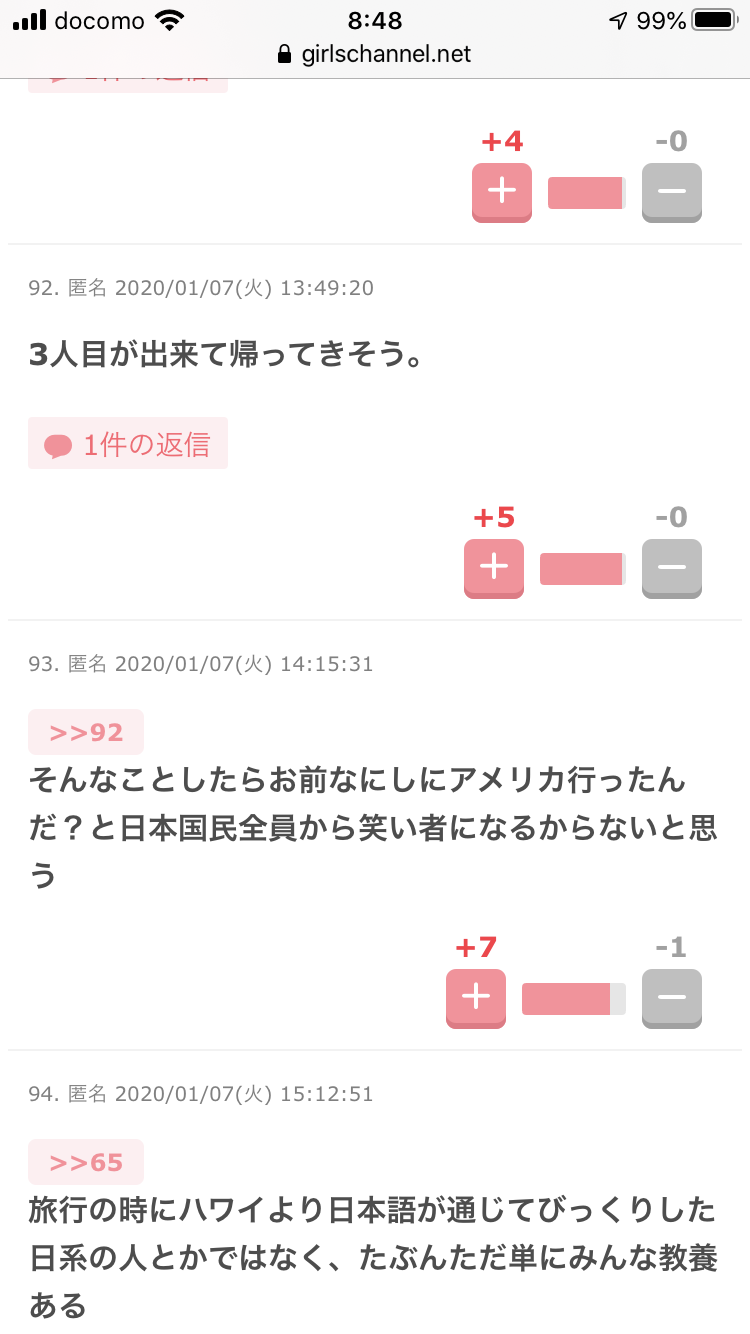The width and height of the screenshot is (750, 1334).
Task: Tap the girlschannel.net address bar
Action: pos(386,55)
